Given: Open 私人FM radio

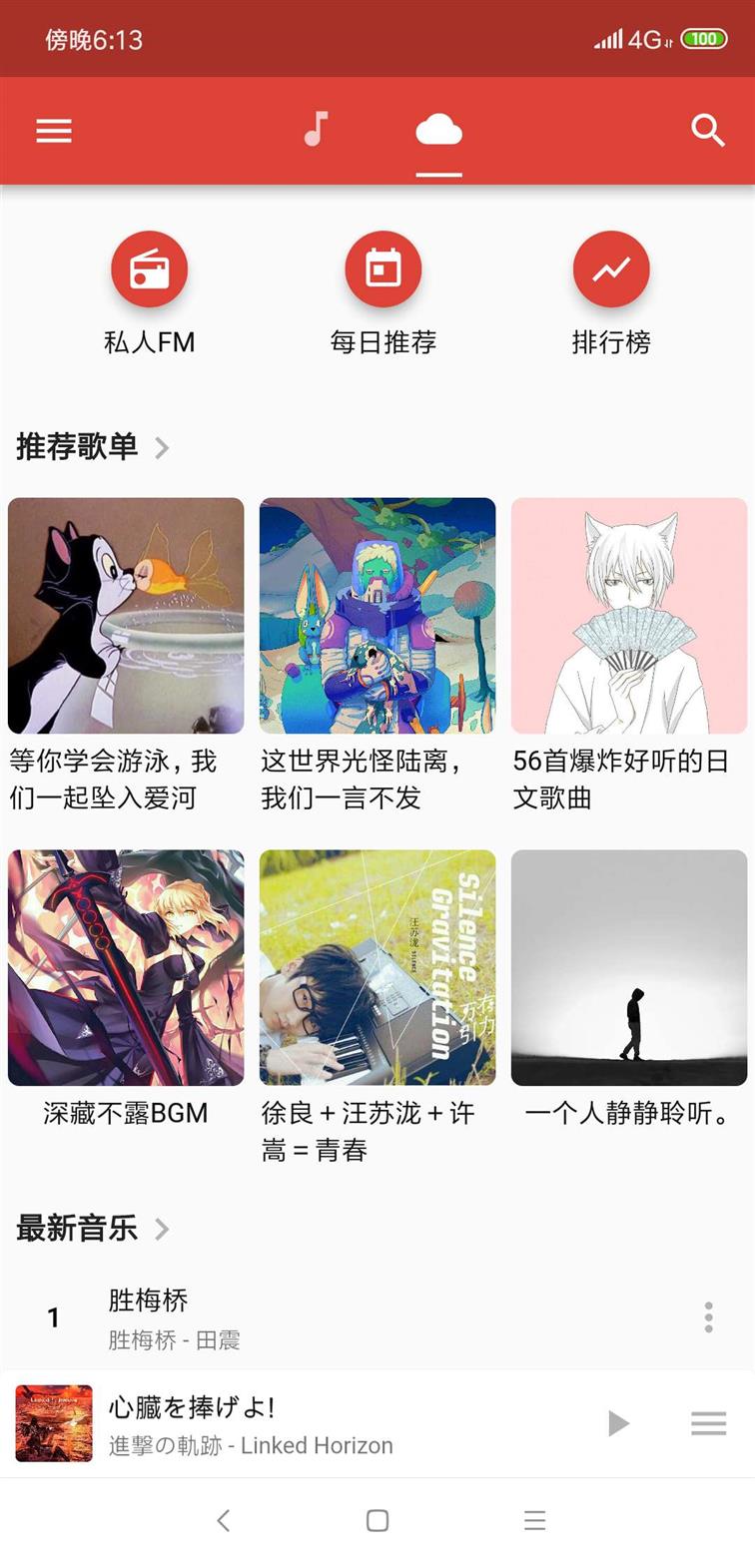Looking at the screenshot, I should click(x=150, y=270).
